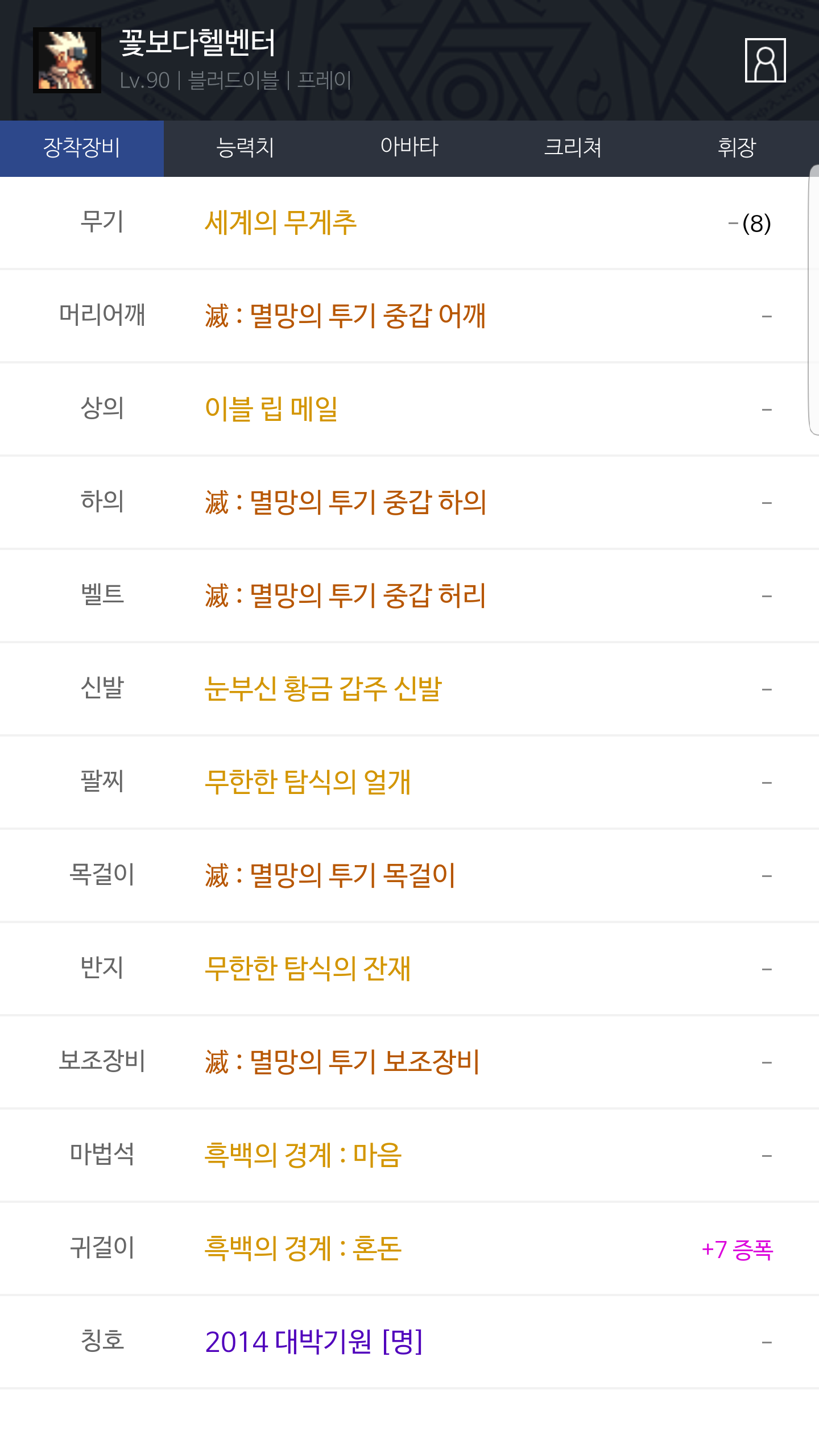Open 멸망의 투기 보조장비 item
The height and width of the screenshot is (1456, 819).
342,1062
